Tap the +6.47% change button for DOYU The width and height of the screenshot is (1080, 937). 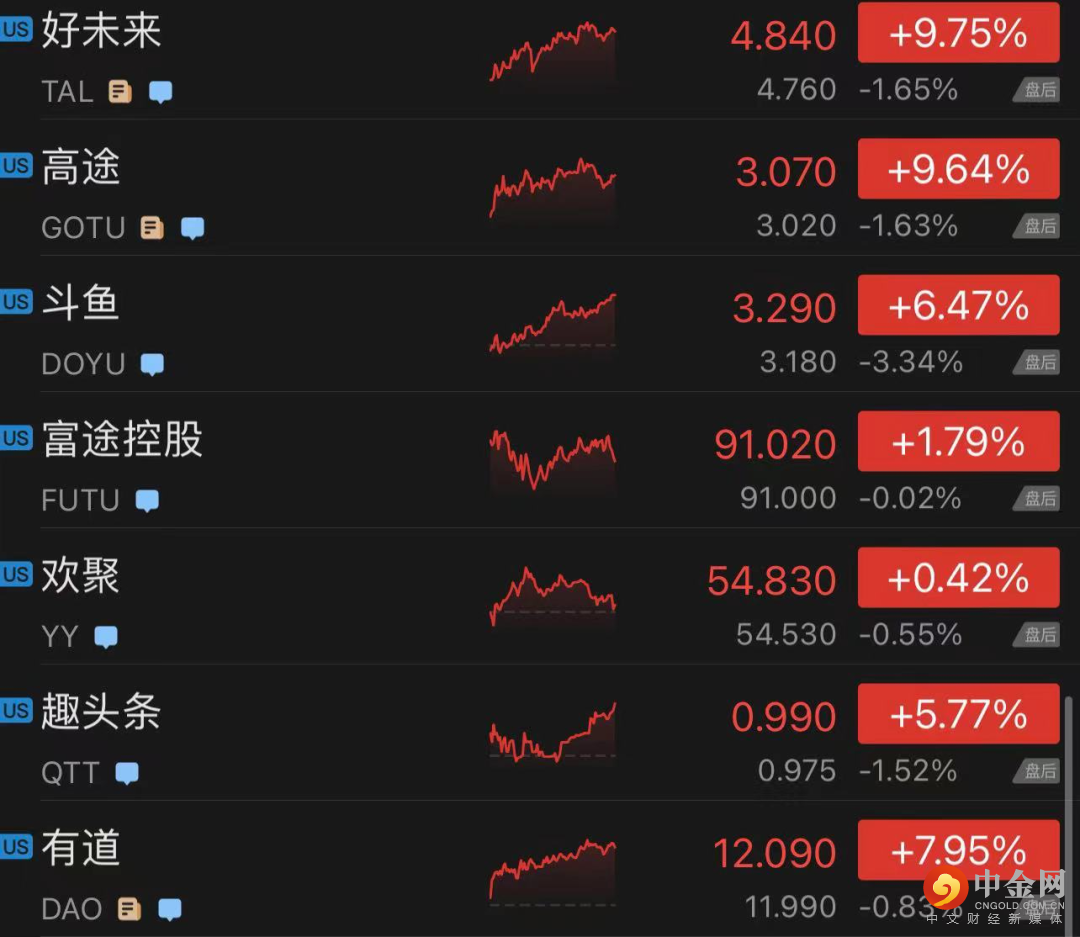(958, 305)
